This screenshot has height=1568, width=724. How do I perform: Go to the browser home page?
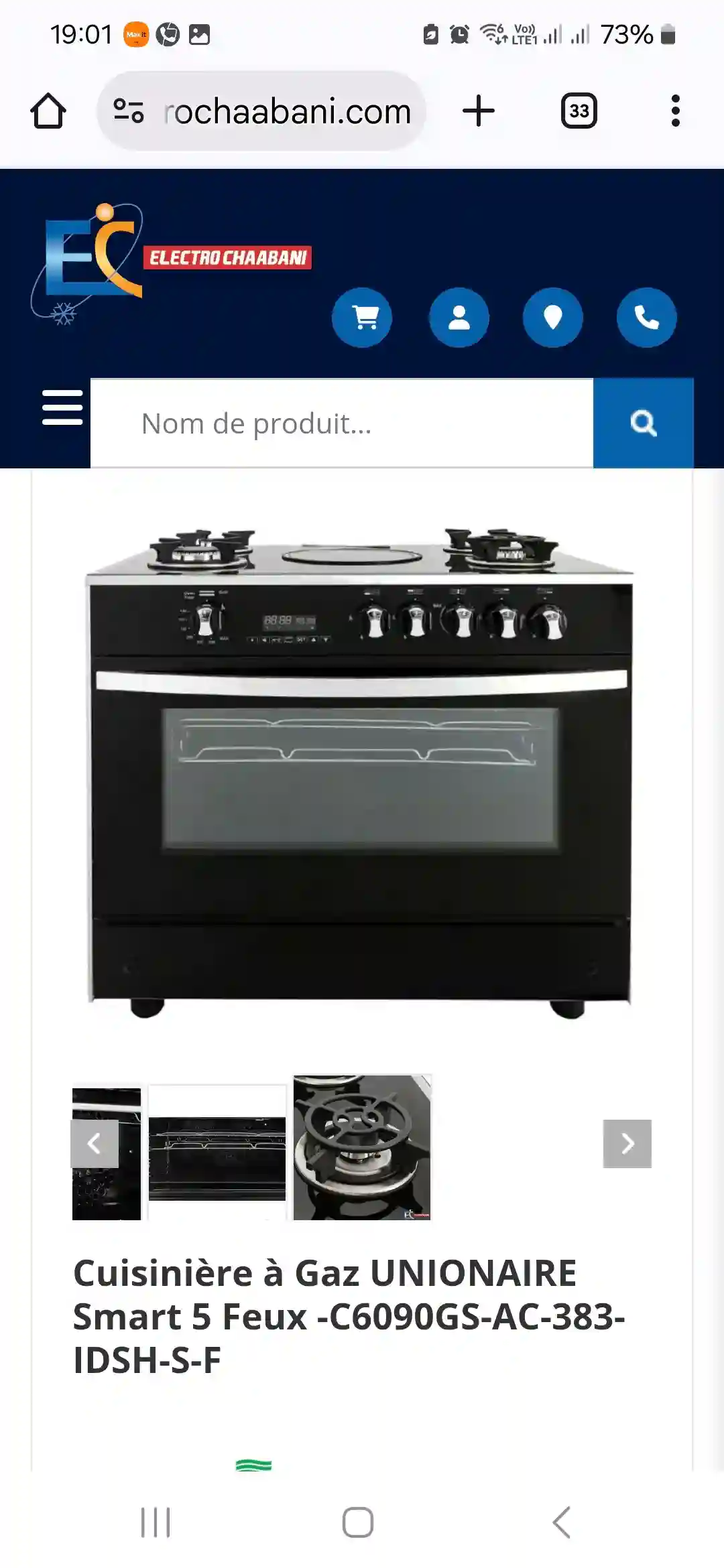[x=48, y=111]
